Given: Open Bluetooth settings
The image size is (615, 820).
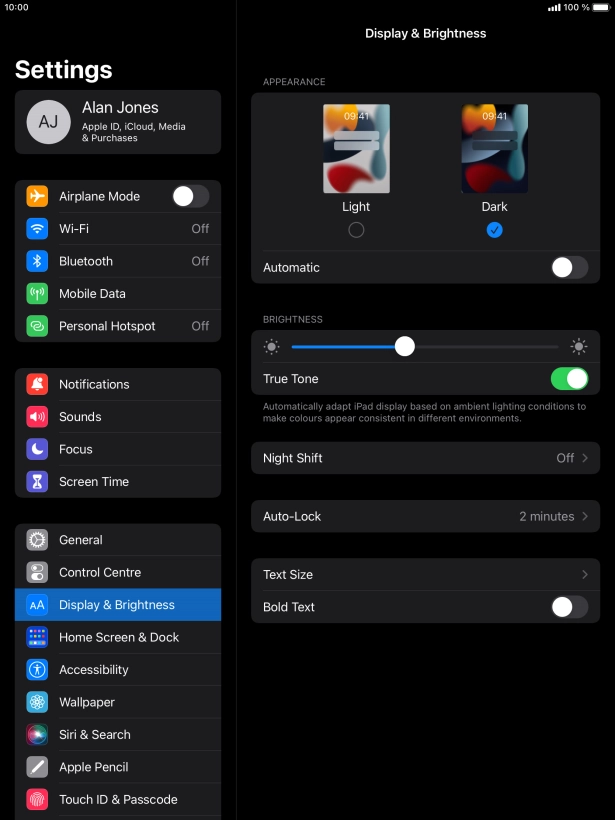Looking at the screenshot, I should click(x=118, y=261).
